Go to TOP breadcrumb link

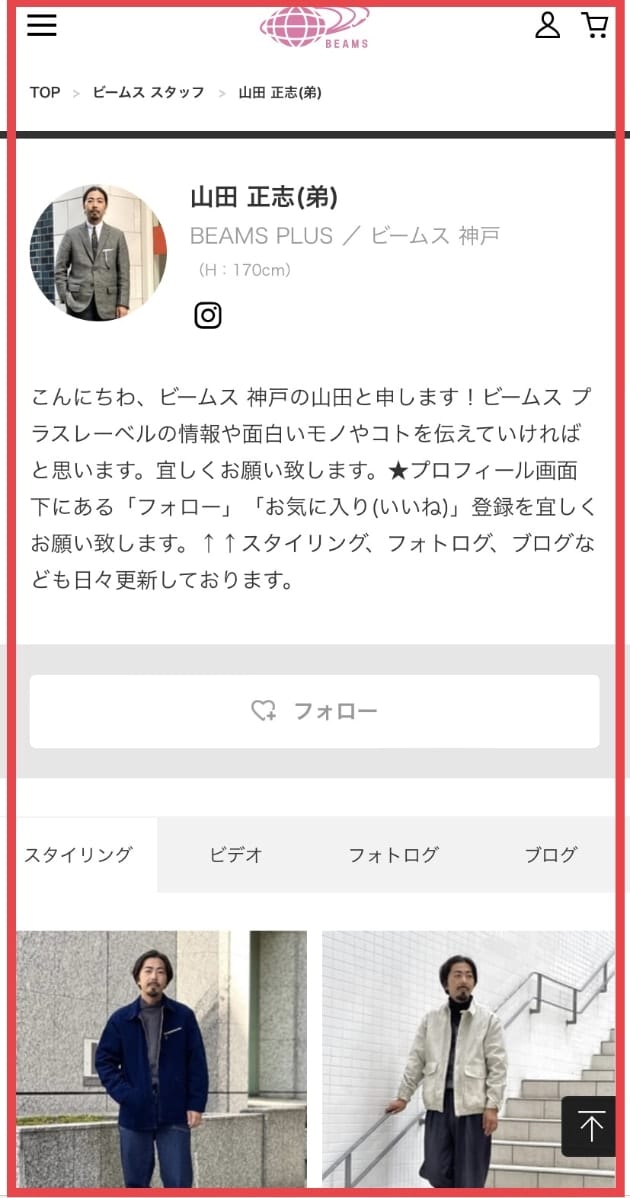point(45,92)
